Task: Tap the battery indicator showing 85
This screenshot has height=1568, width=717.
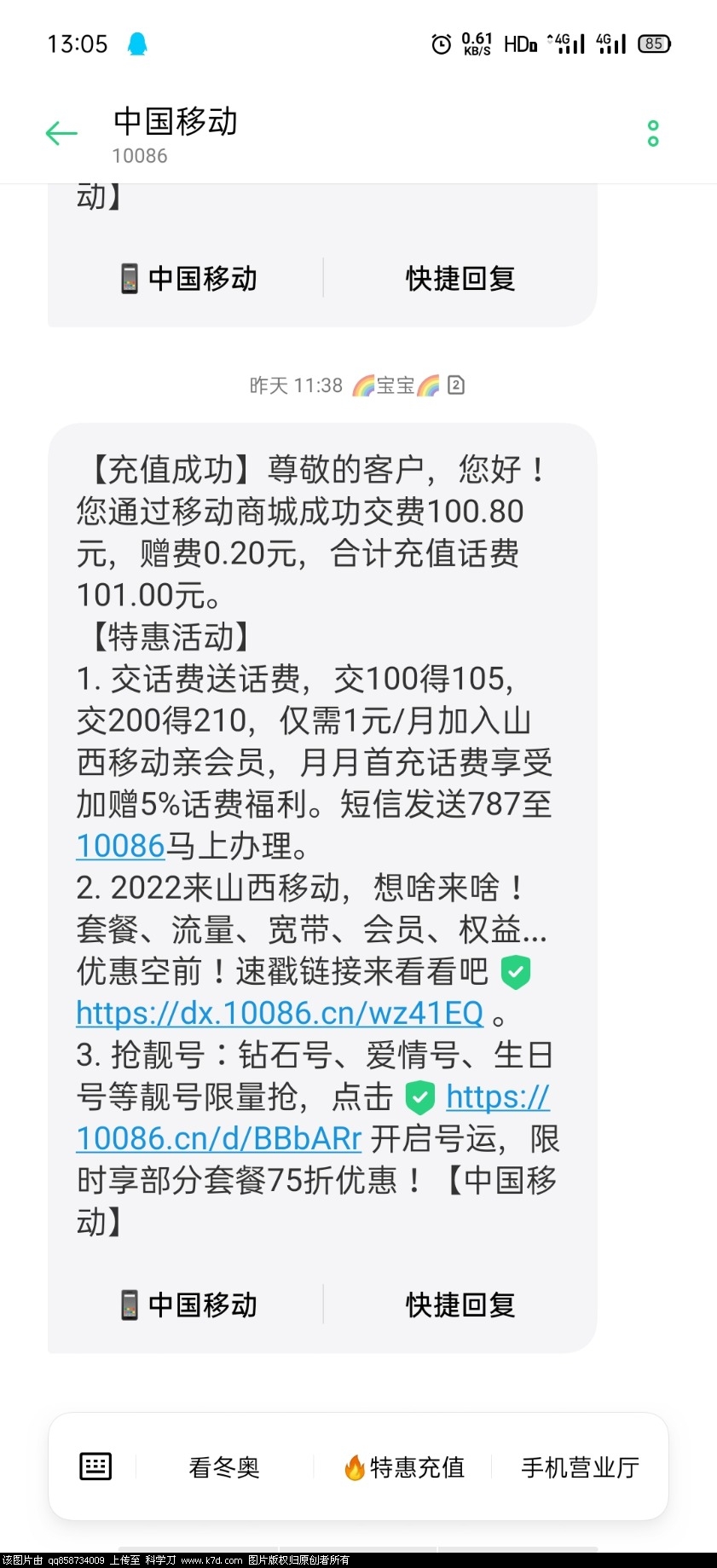Action: tap(653, 43)
